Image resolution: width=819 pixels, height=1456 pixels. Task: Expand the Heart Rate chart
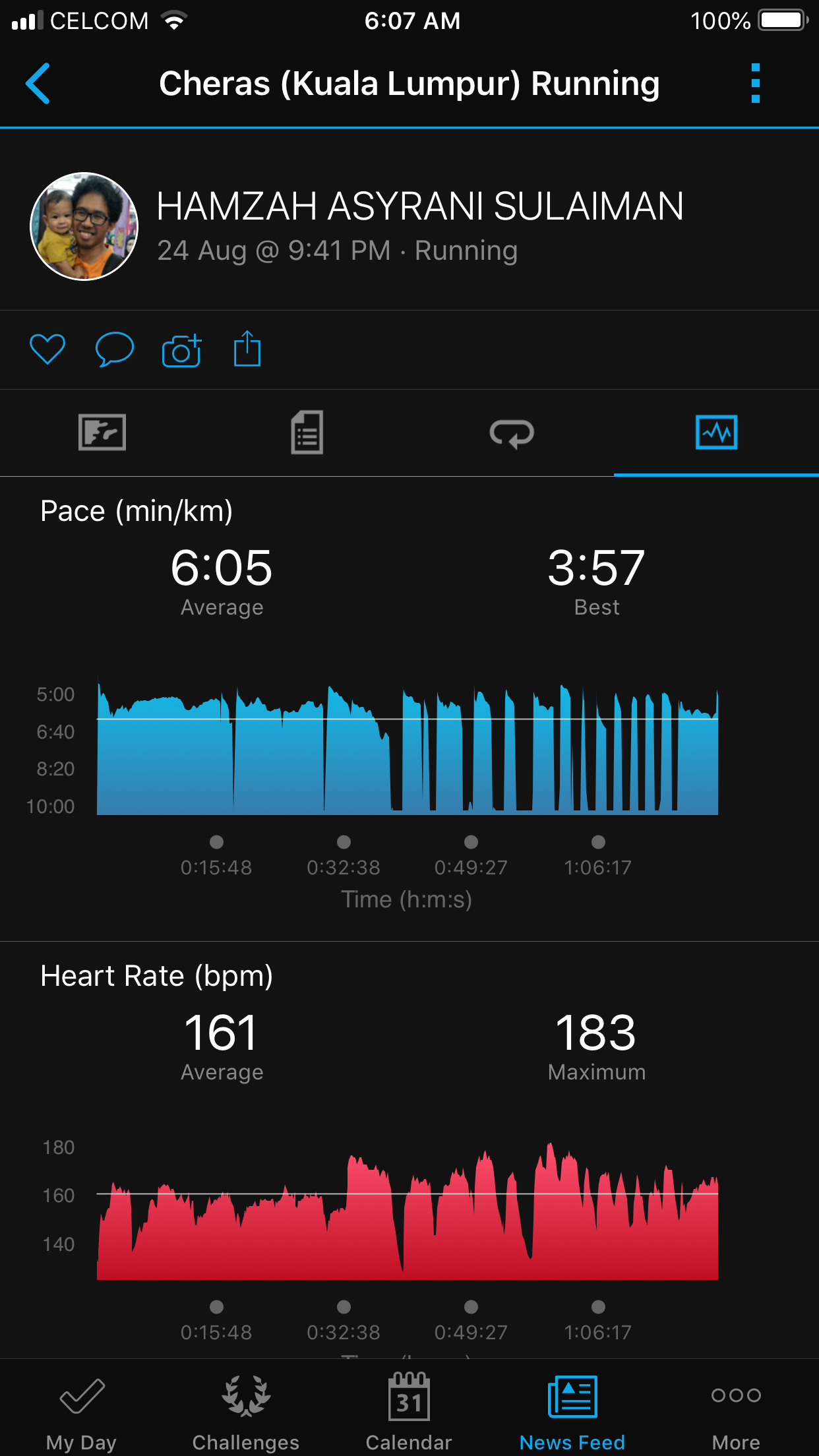407,1213
